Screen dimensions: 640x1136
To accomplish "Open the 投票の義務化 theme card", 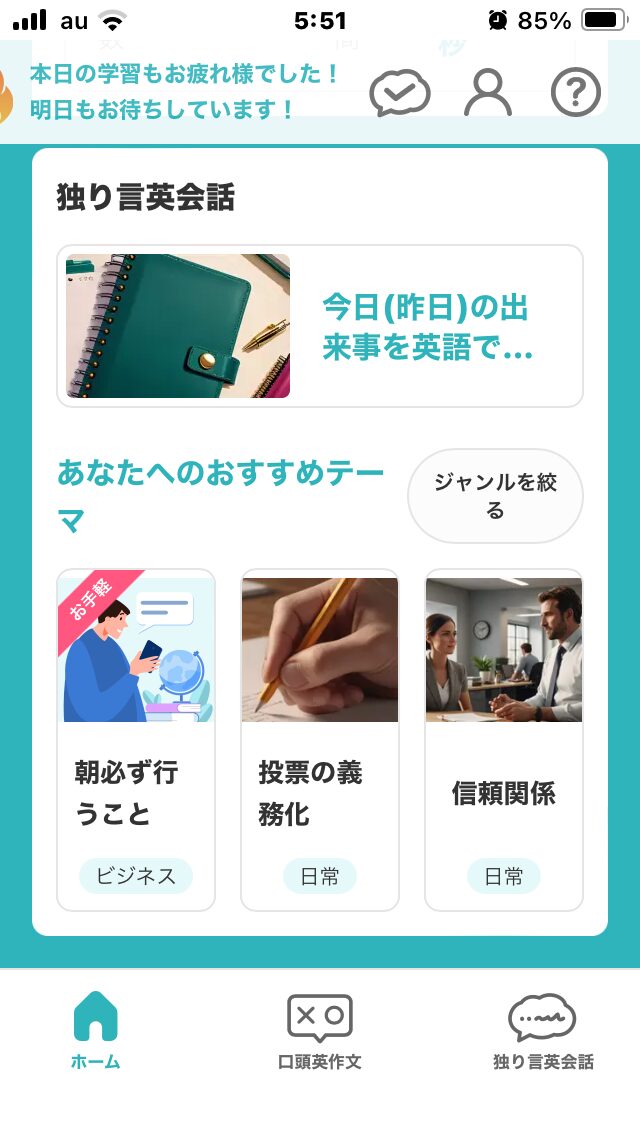I will [320, 740].
